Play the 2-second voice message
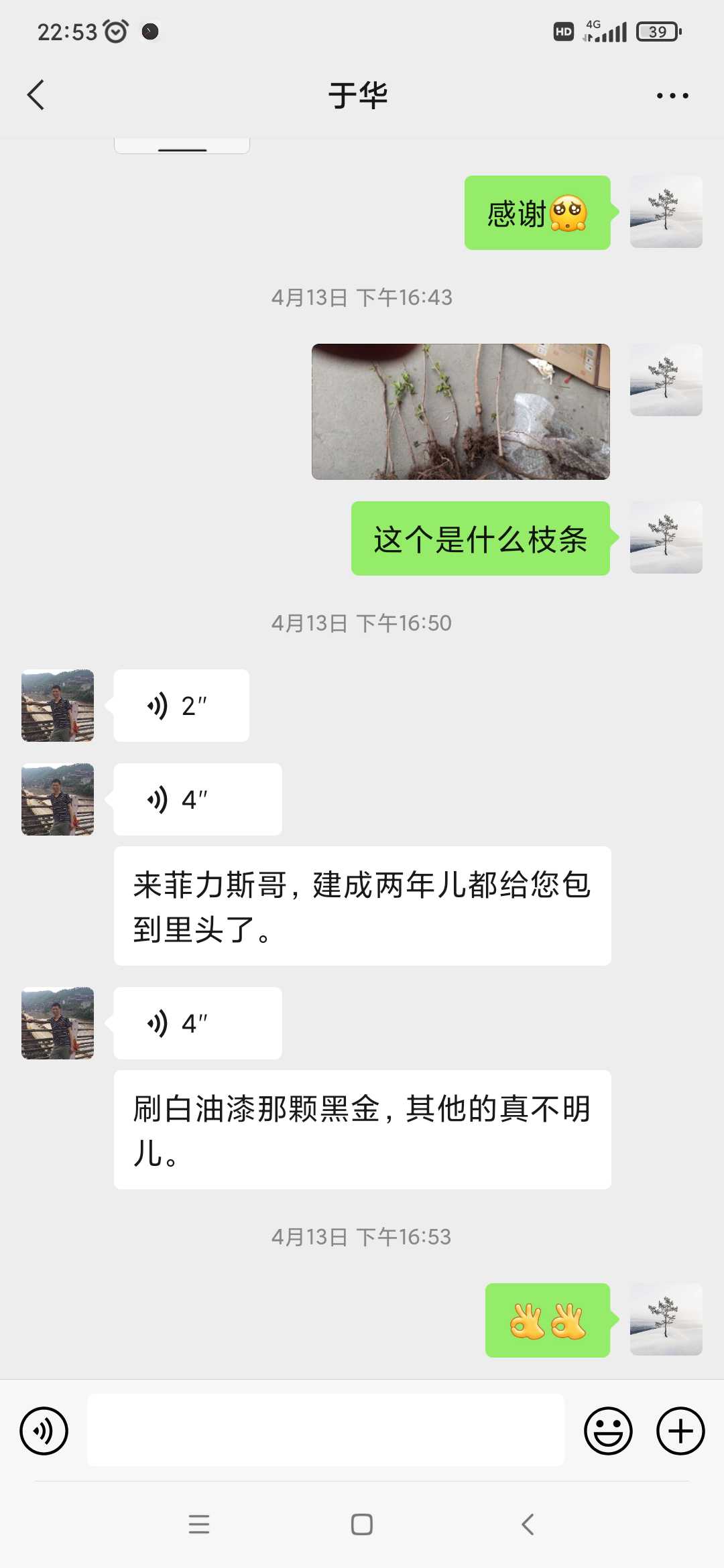This screenshot has width=724, height=1568. (181, 706)
